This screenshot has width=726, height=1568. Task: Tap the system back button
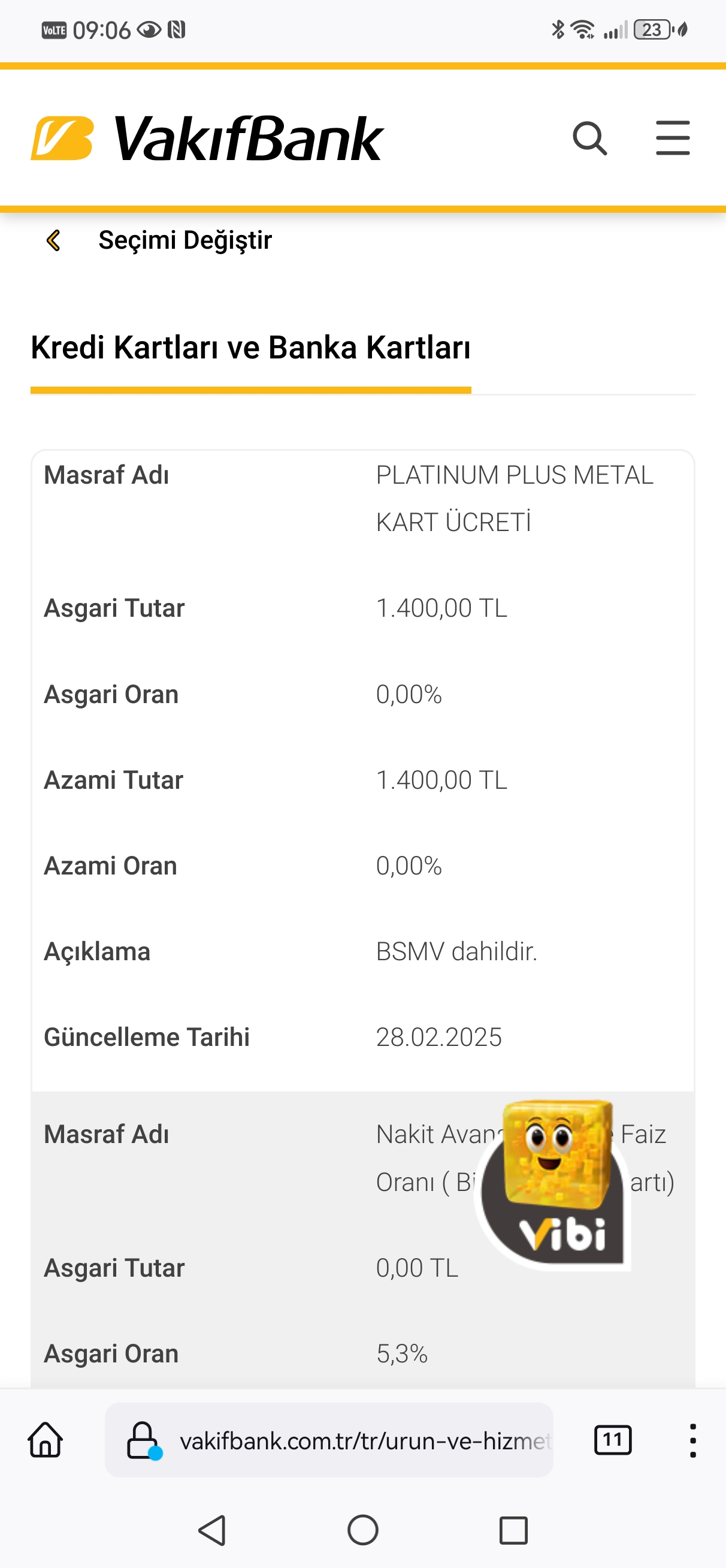(x=213, y=1530)
